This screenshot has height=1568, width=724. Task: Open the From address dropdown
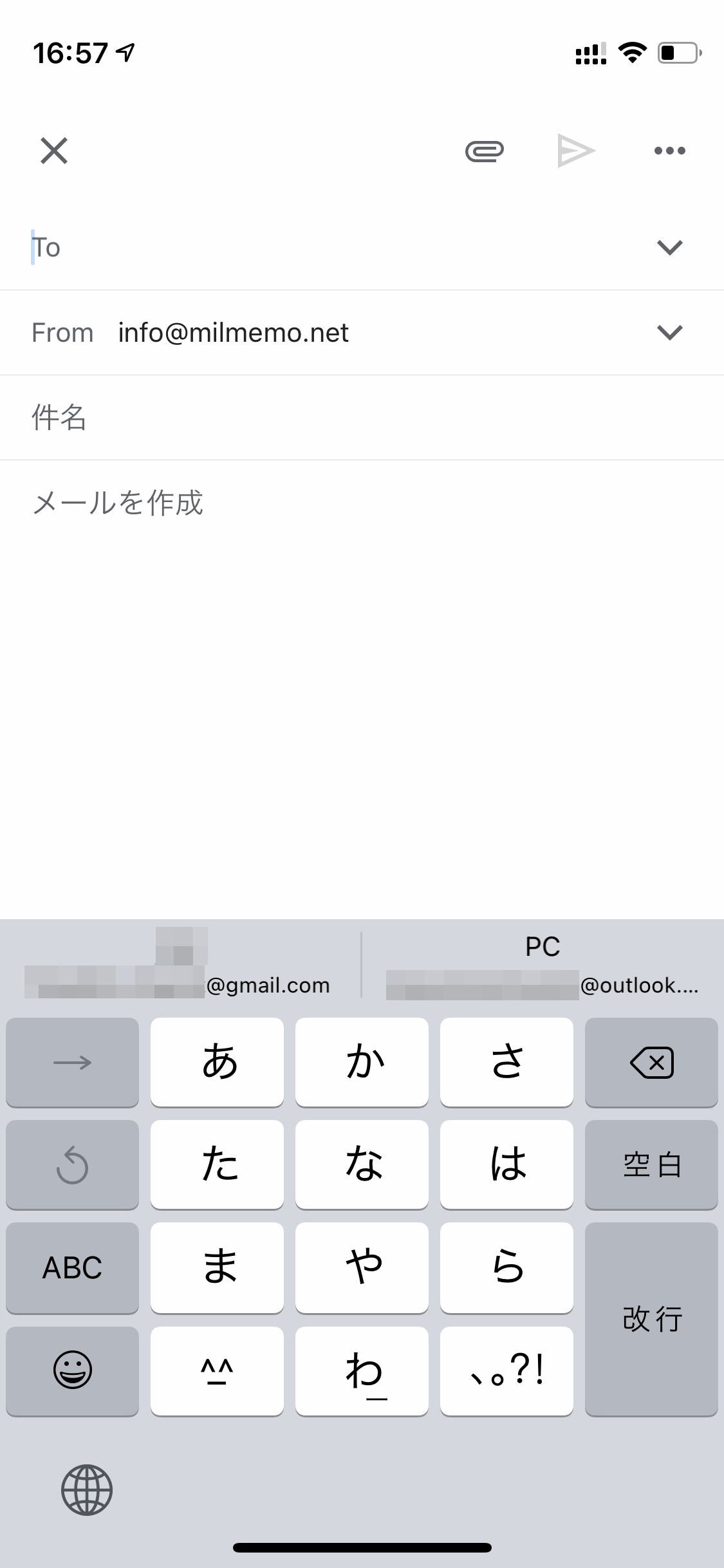(669, 332)
